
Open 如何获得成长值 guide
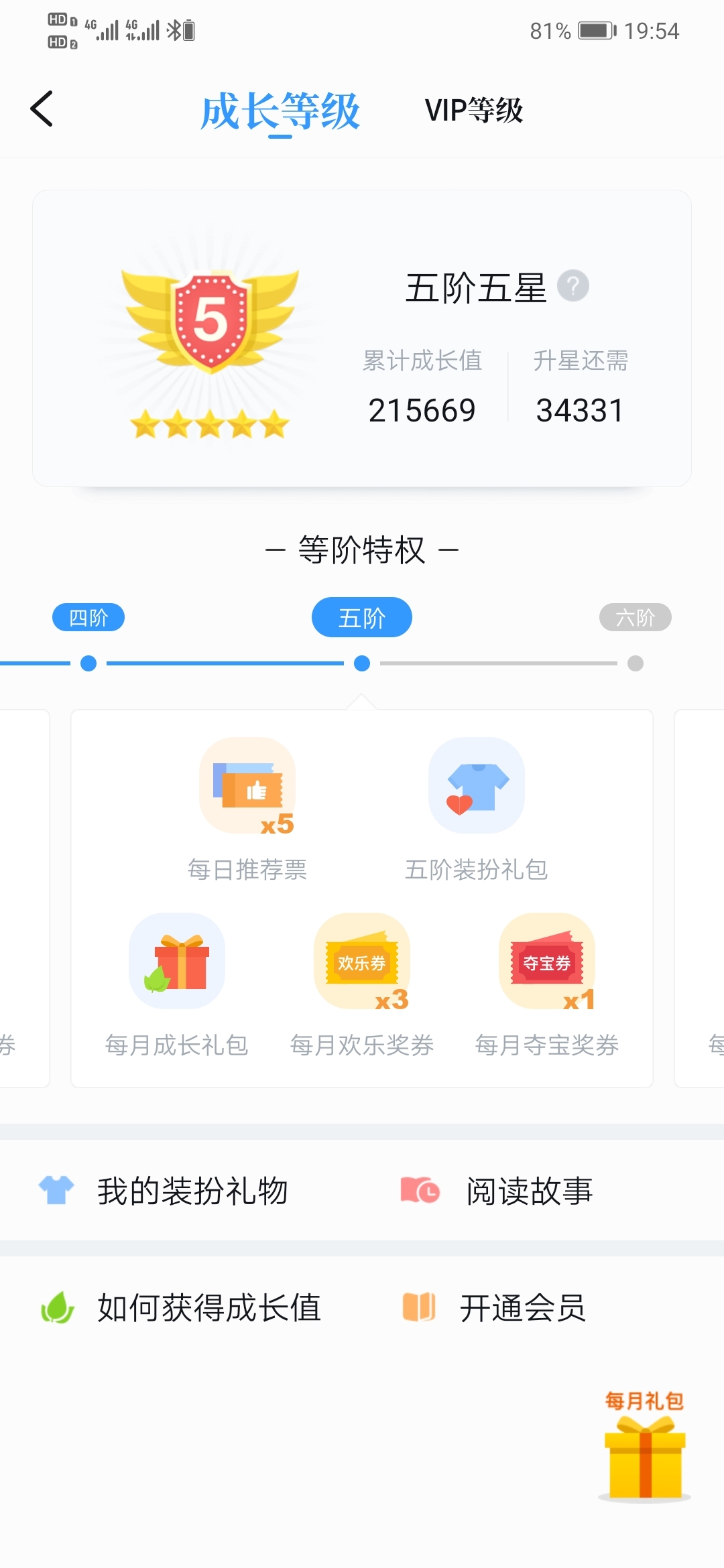208,1307
